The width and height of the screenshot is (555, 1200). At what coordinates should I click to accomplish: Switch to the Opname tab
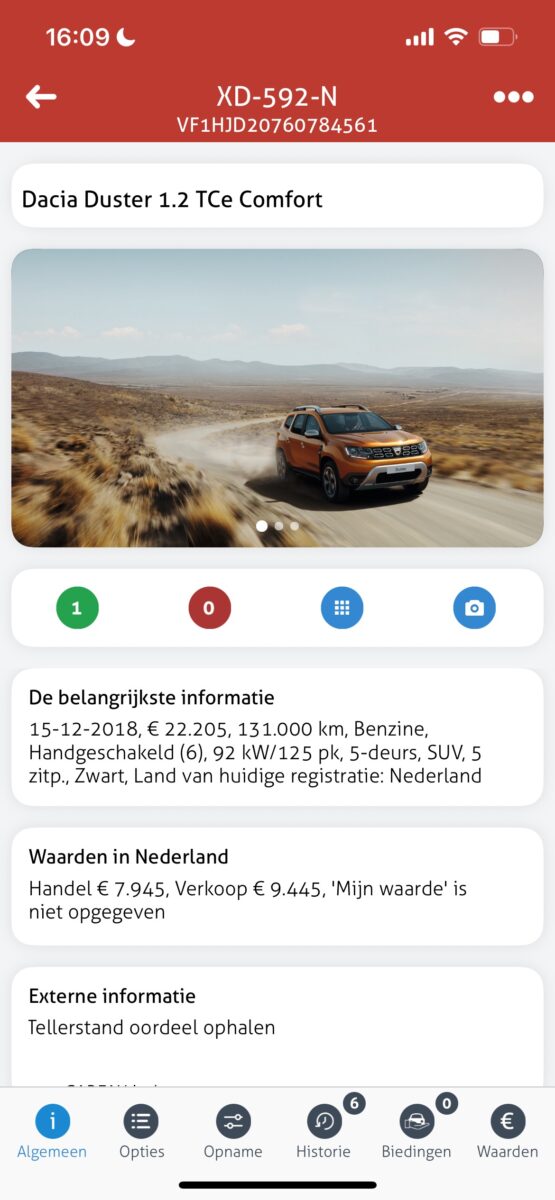pyautogui.click(x=233, y=1132)
